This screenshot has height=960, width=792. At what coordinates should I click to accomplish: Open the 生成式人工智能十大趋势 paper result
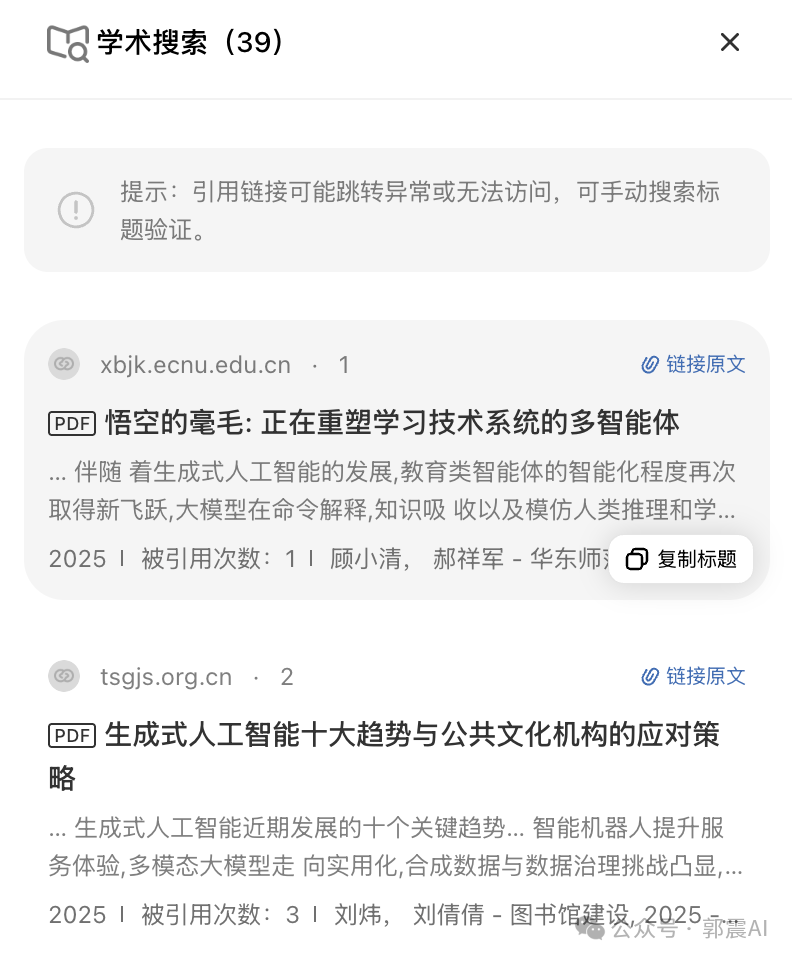click(x=410, y=736)
